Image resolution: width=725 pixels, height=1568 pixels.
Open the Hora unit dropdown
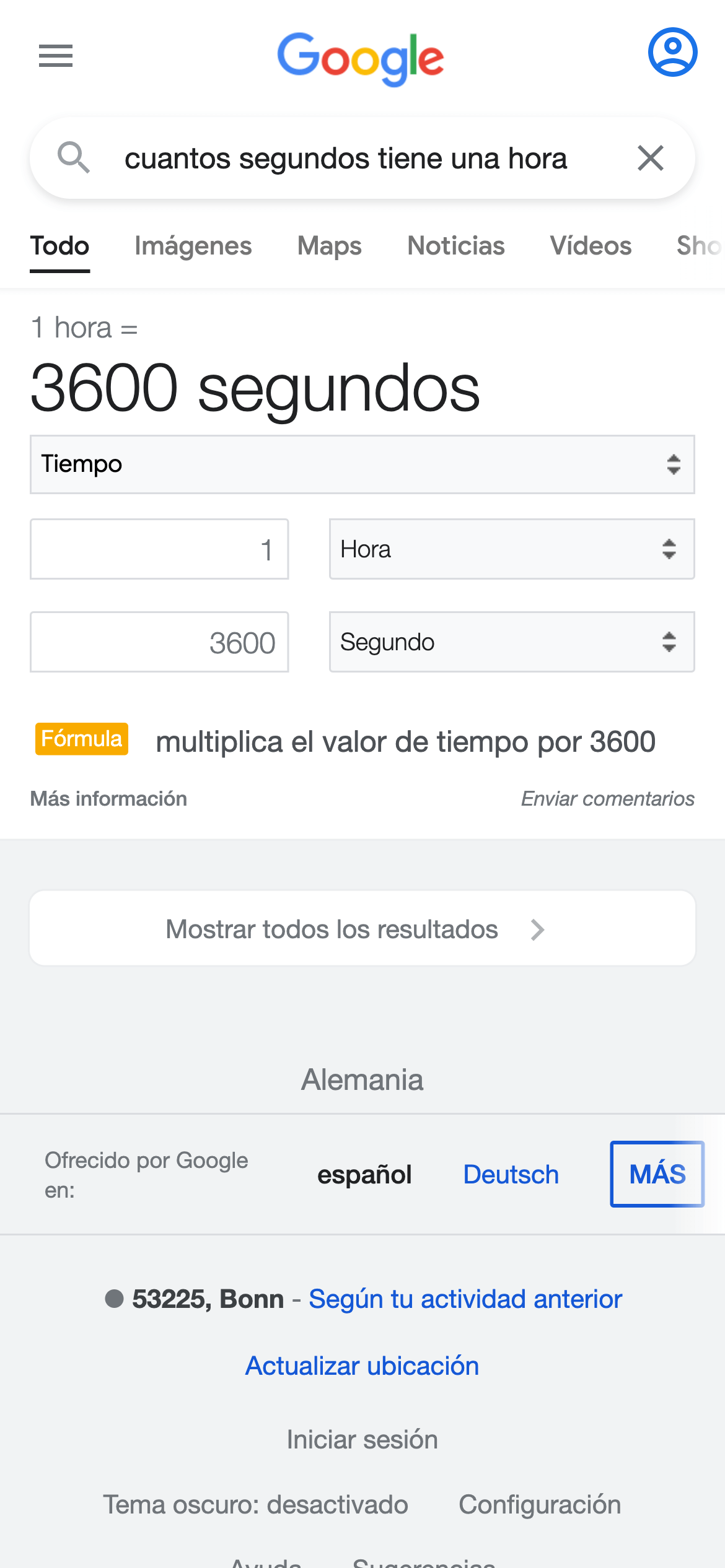pos(511,549)
